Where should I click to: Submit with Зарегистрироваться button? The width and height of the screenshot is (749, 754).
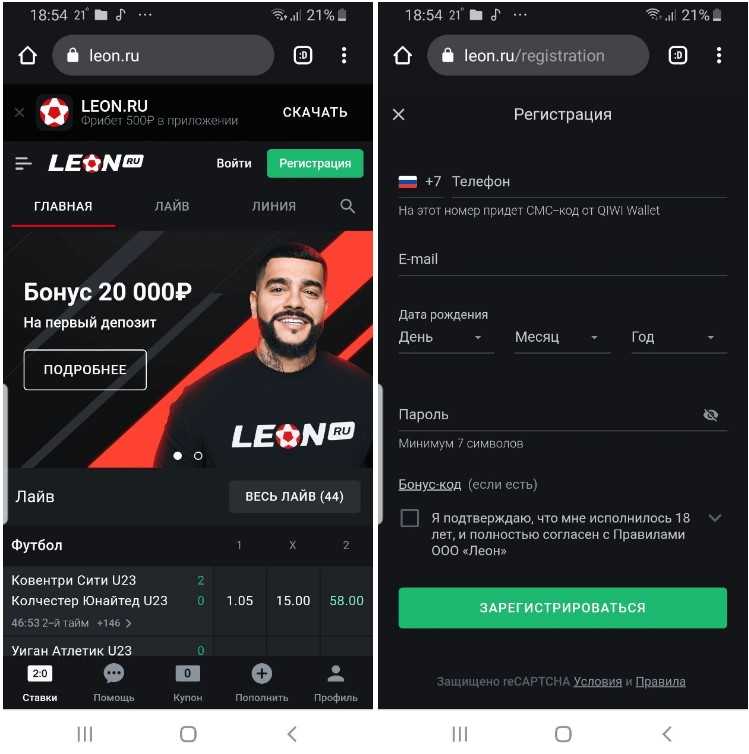pyautogui.click(x=562, y=607)
